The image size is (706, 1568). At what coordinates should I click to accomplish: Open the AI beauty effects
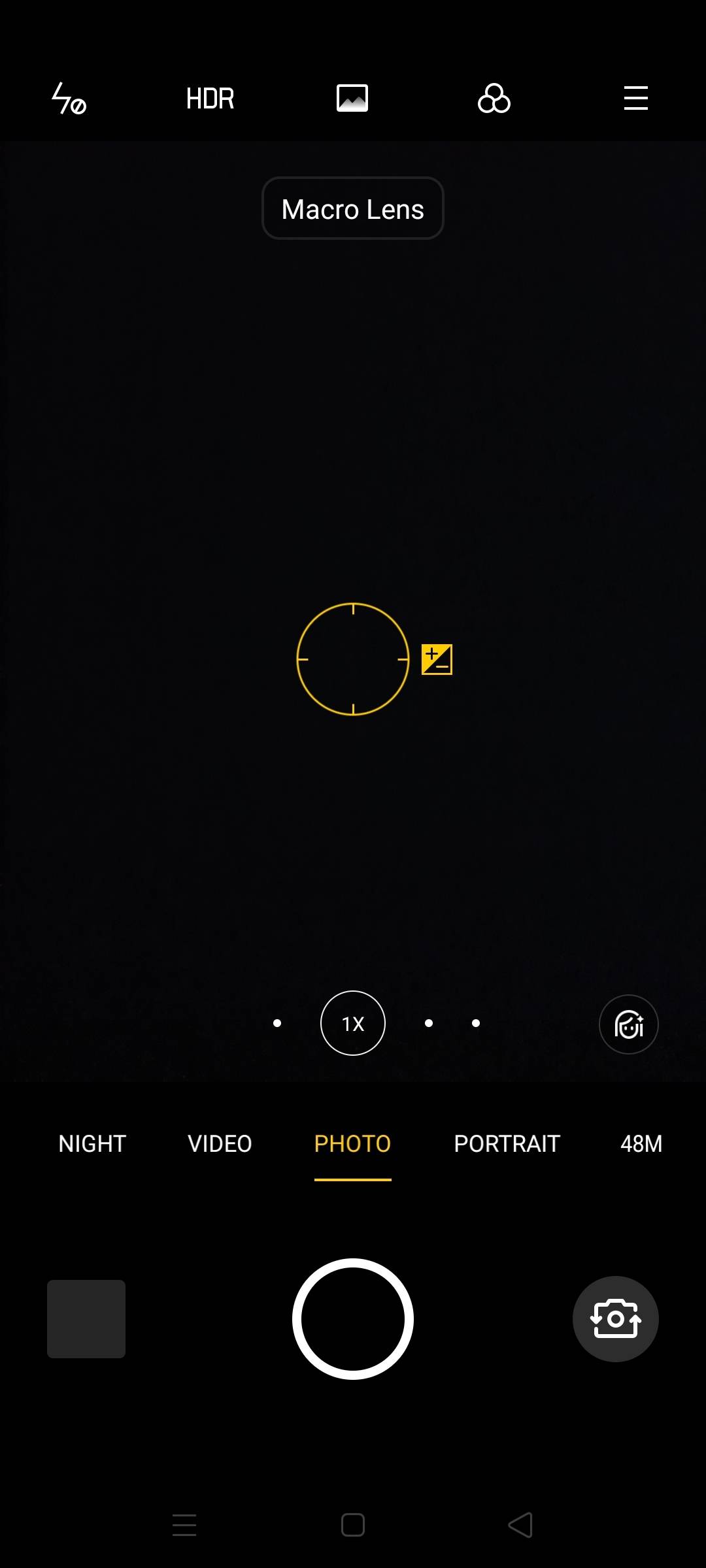628,1024
